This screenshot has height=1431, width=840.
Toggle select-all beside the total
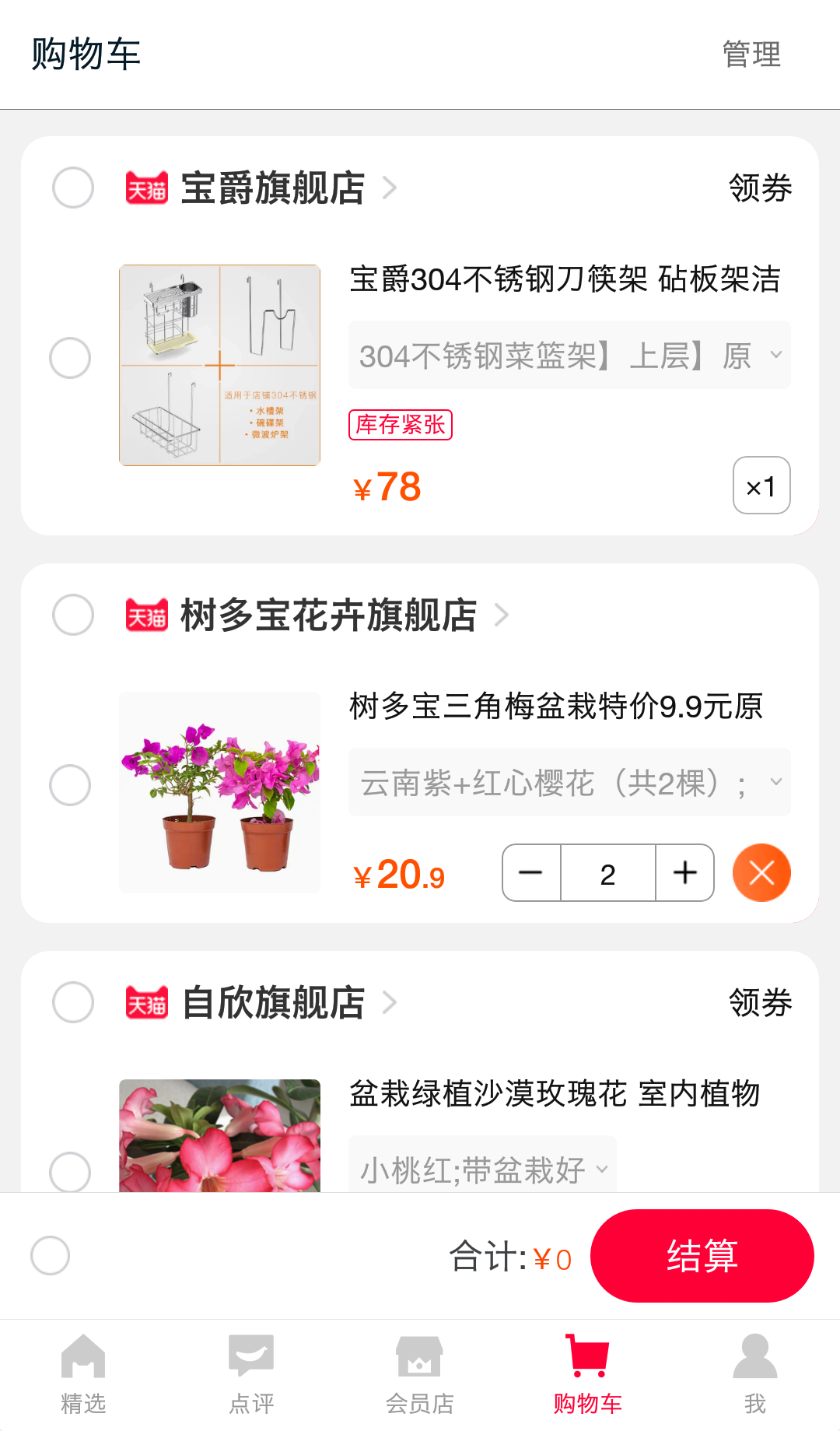point(51,1256)
